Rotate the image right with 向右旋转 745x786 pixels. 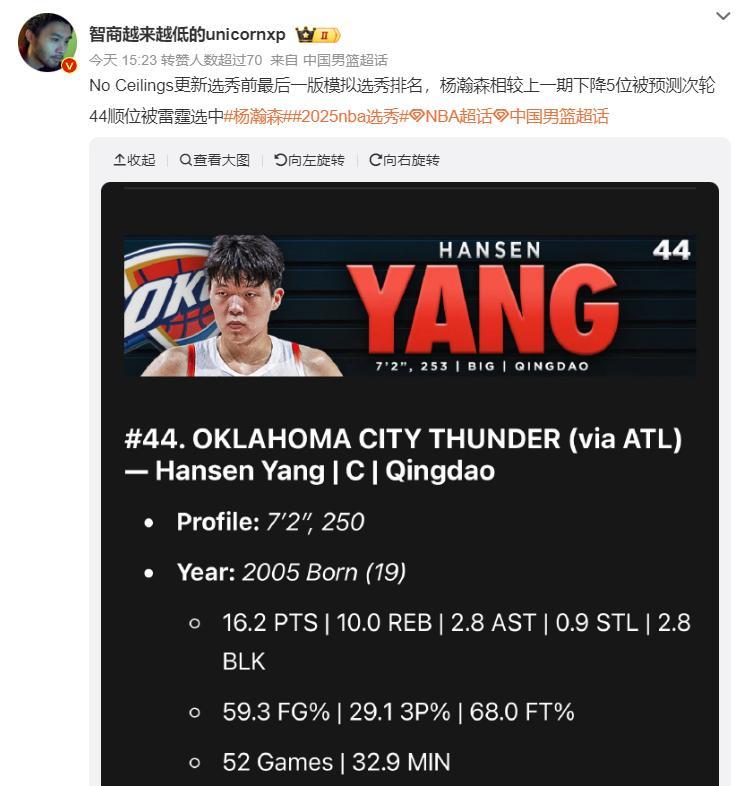[x=404, y=160]
